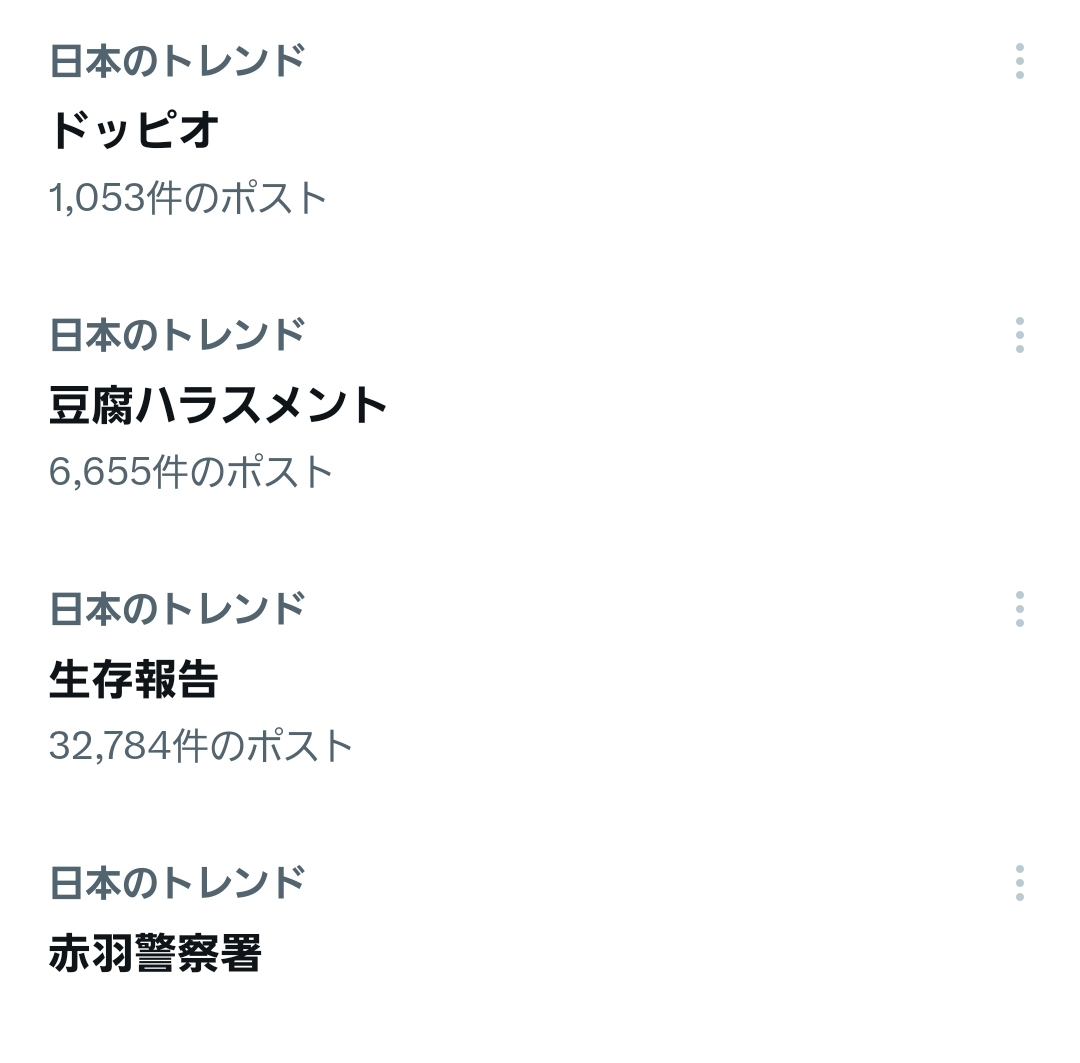
Task: Open more options for 赤羽警察署 trend
Action: pyautogui.click(x=1019, y=883)
